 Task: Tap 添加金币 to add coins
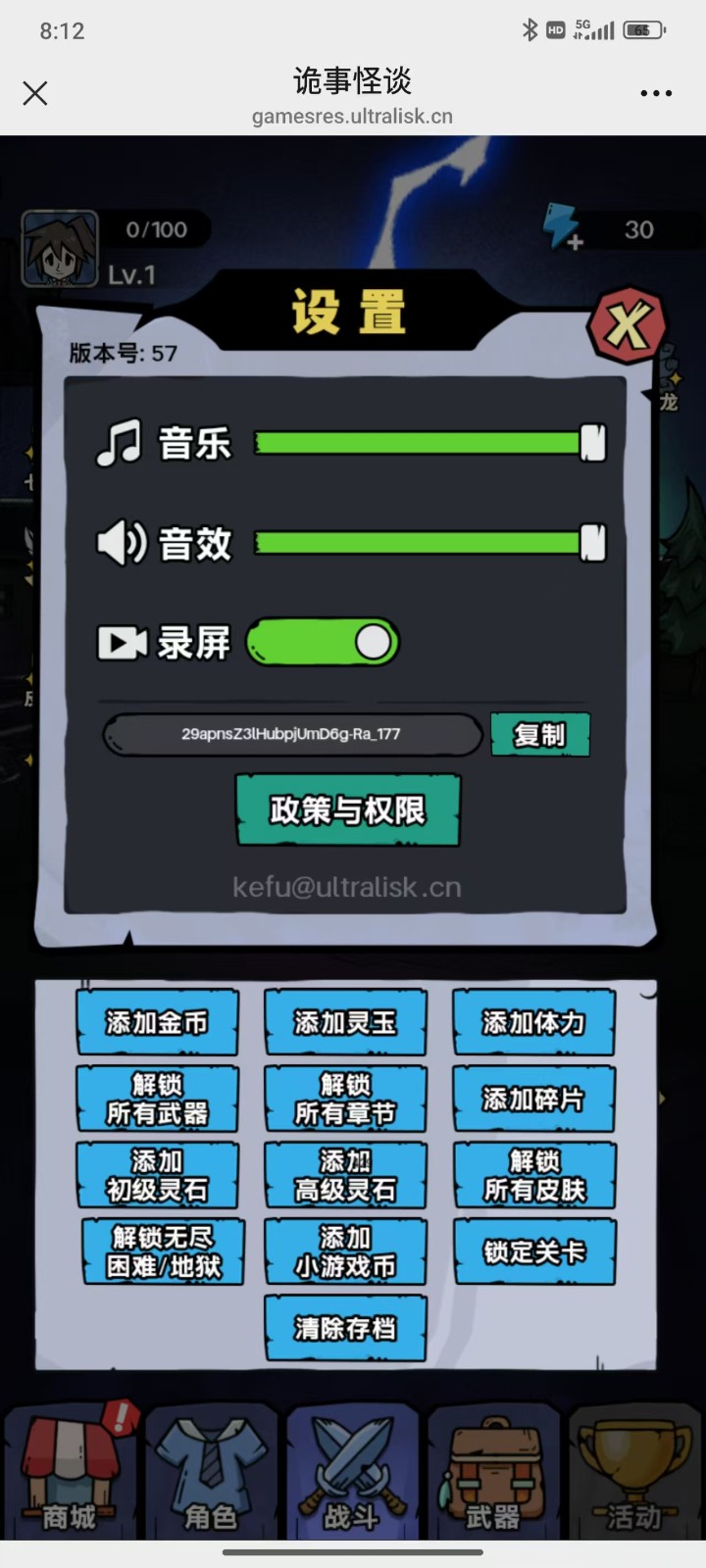157,1022
